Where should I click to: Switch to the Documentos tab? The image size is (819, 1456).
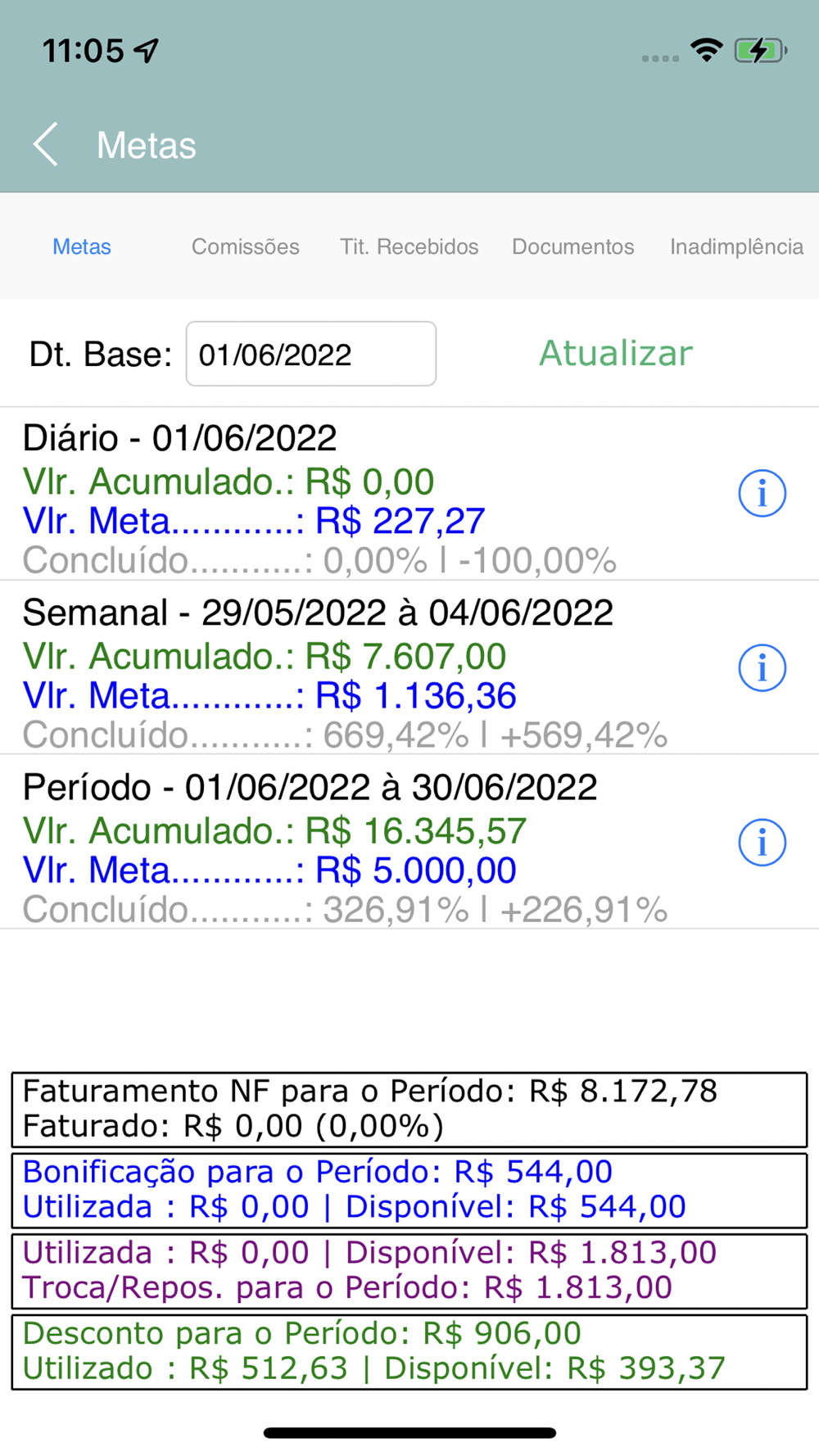click(572, 246)
